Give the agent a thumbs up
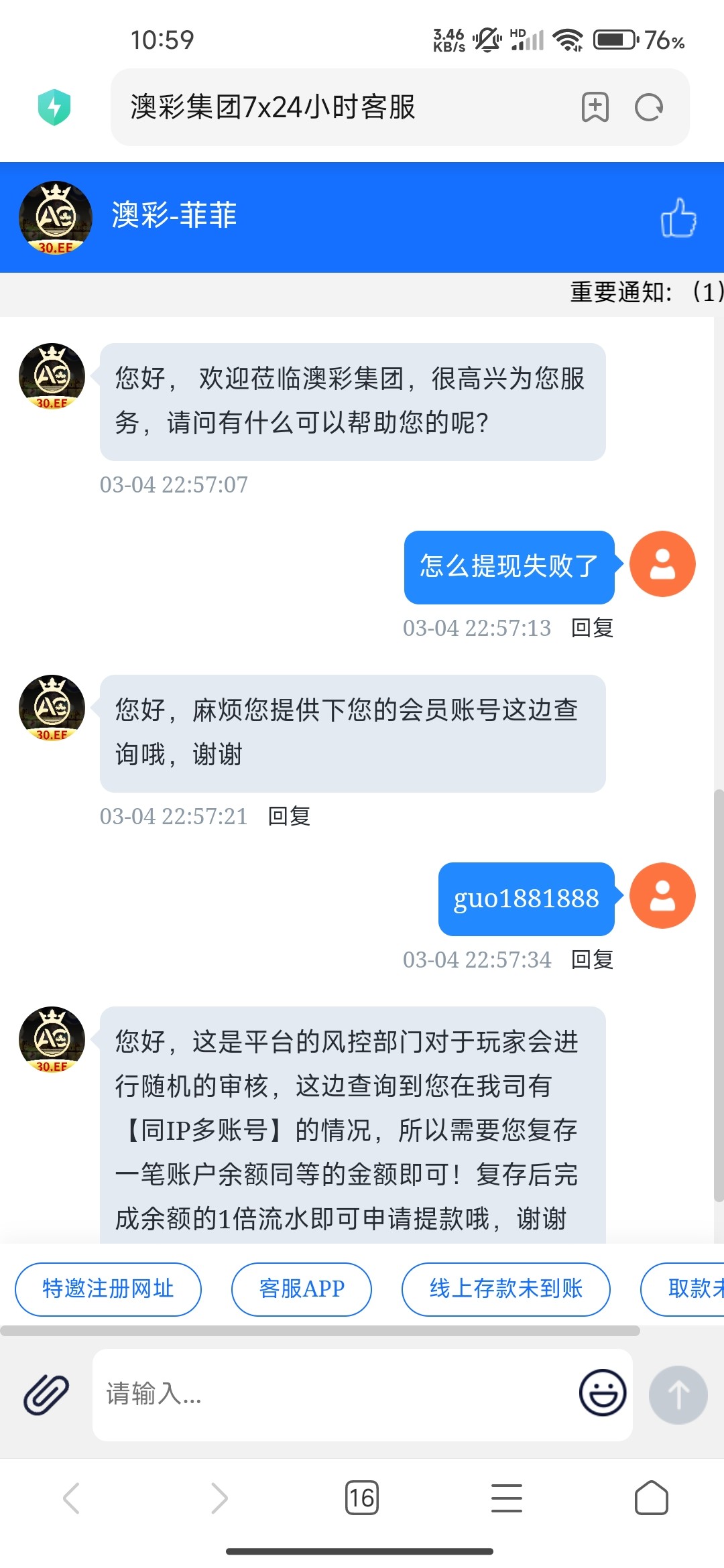Screen dimensions: 724x1568 point(678,217)
